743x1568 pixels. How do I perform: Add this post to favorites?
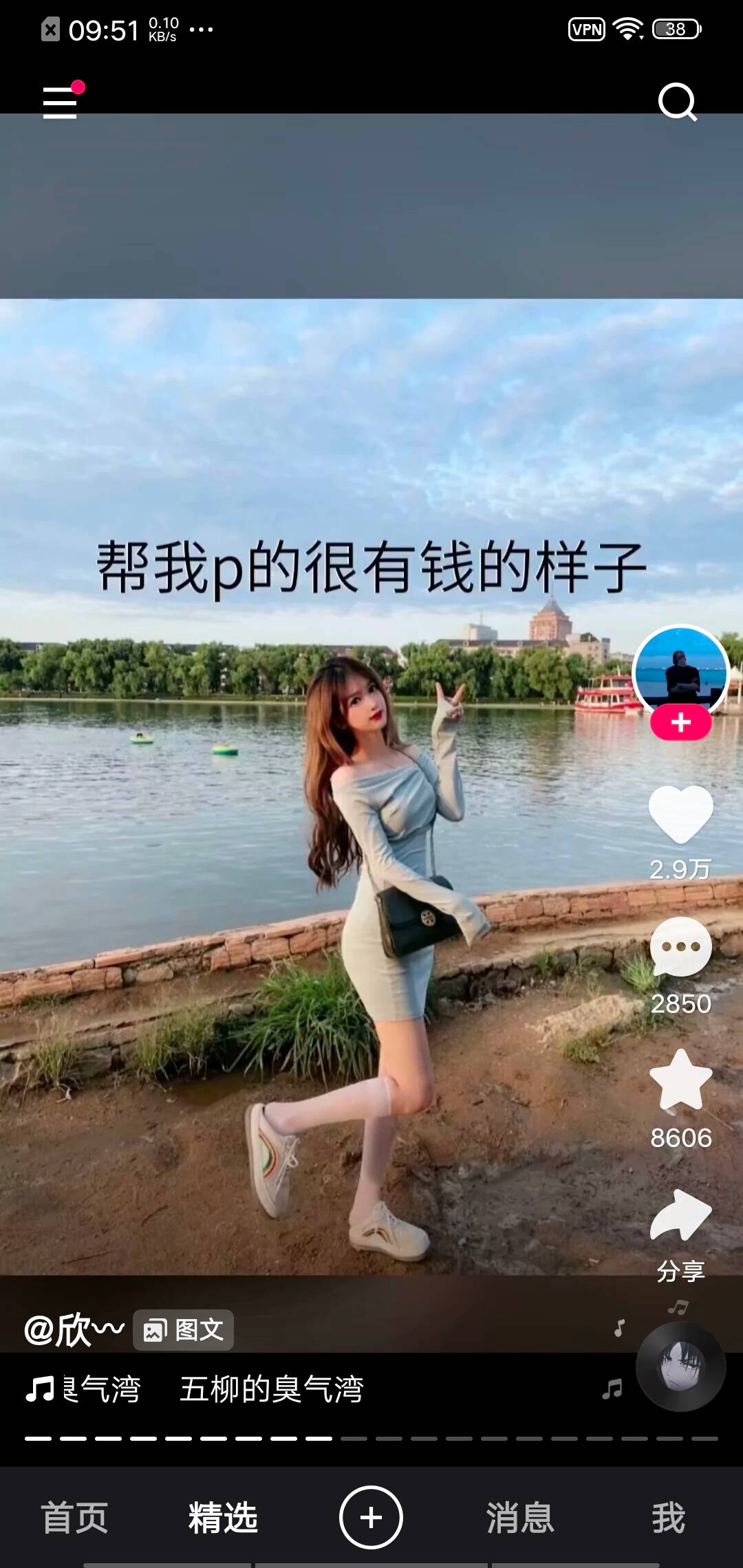(x=680, y=1081)
